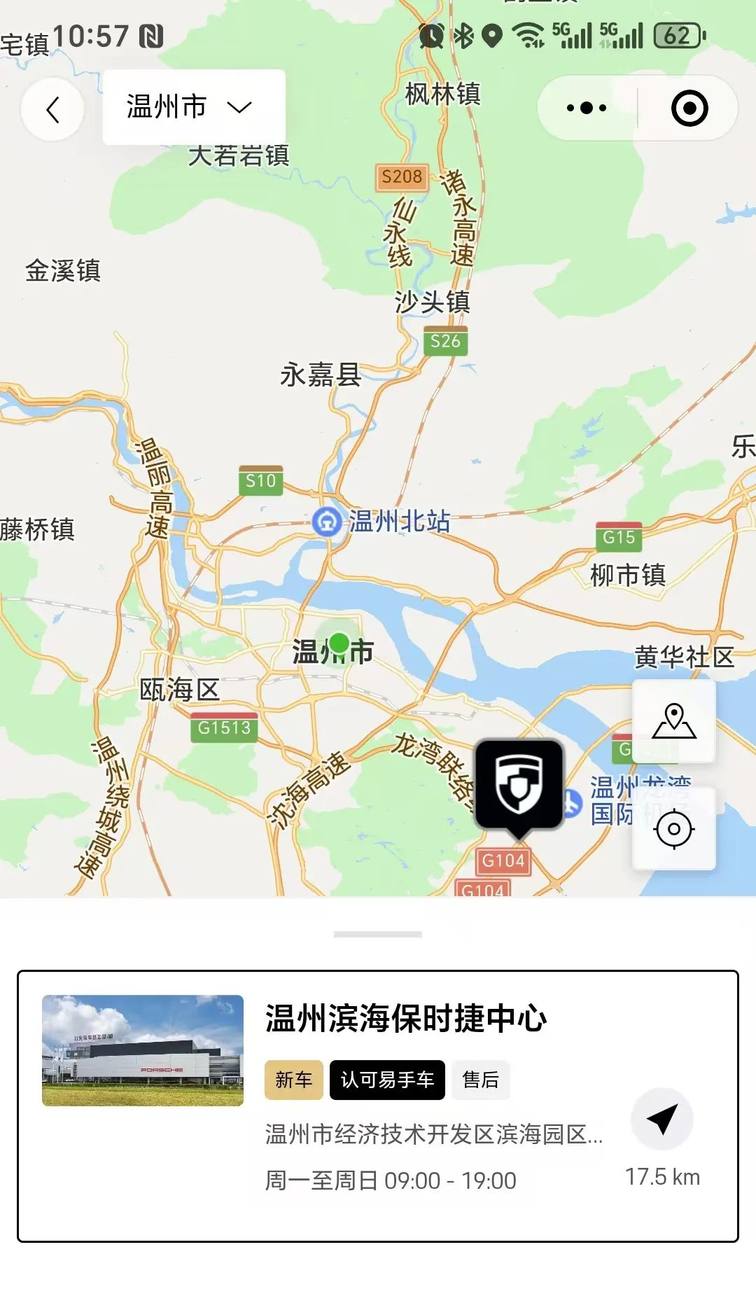Close the mini program with the circle button
This screenshot has height=1289, width=756.
pos(689,108)
